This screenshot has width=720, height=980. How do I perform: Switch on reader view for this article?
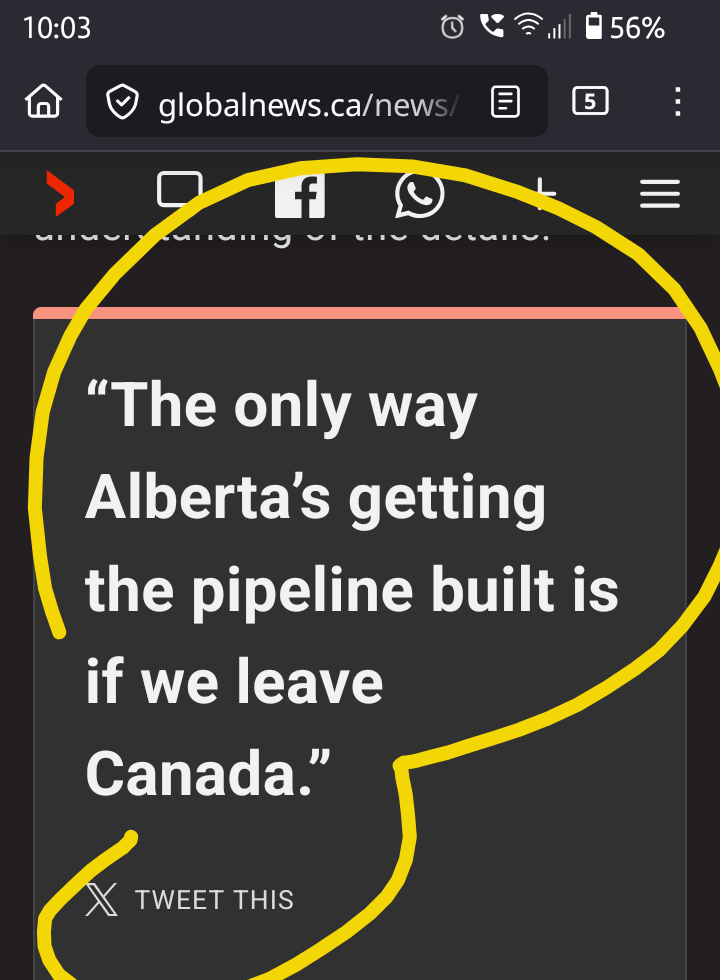pyautogui.click(x=506, y=101)
